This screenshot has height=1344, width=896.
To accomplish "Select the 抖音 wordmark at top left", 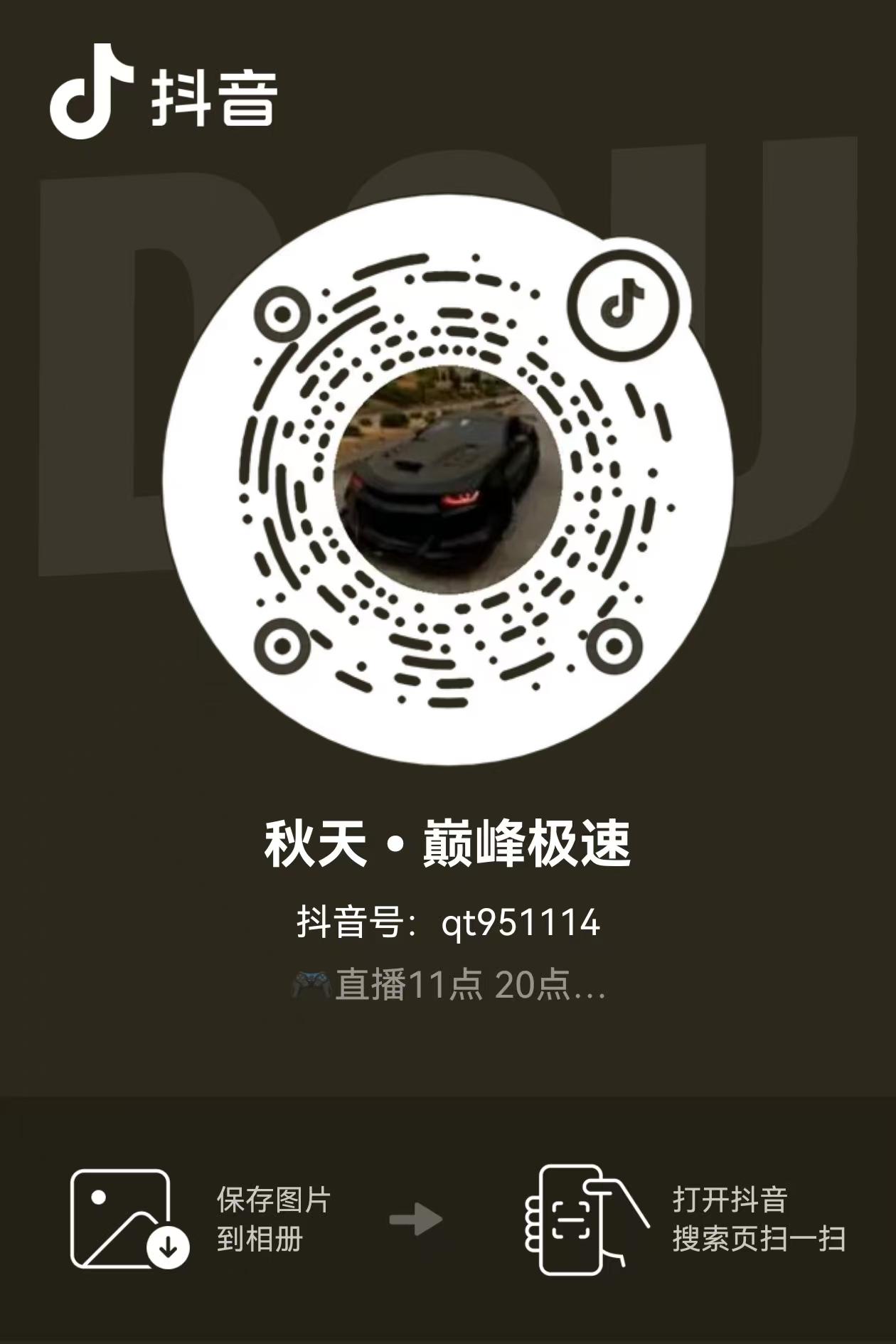I will (213, 96).
